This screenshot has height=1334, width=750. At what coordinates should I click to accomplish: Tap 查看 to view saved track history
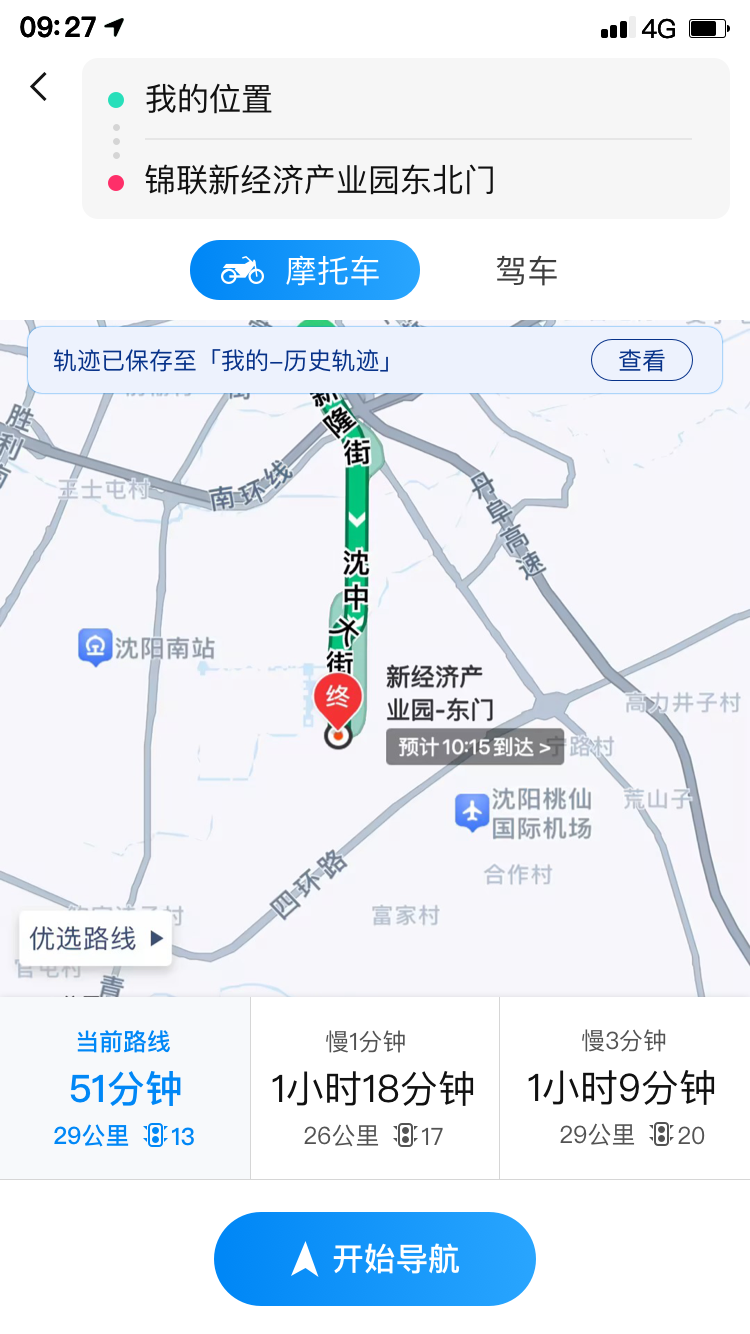642,360
